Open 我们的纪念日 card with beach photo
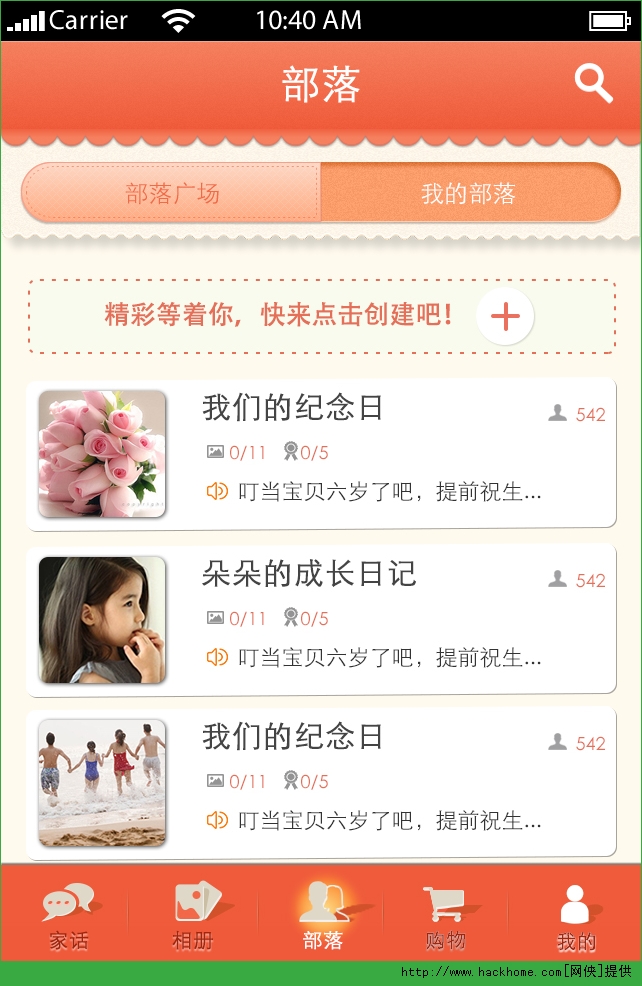The width and height of the screenshot is (642, 986). [x=321, y=782]
